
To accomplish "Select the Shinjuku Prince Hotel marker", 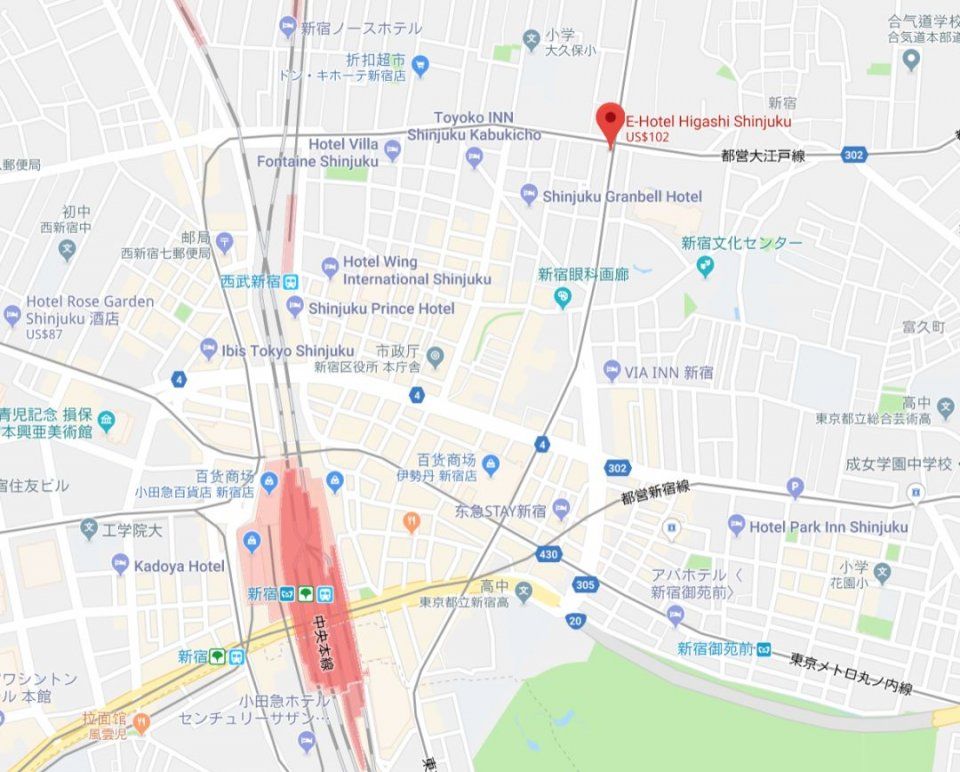I will 296,309.
